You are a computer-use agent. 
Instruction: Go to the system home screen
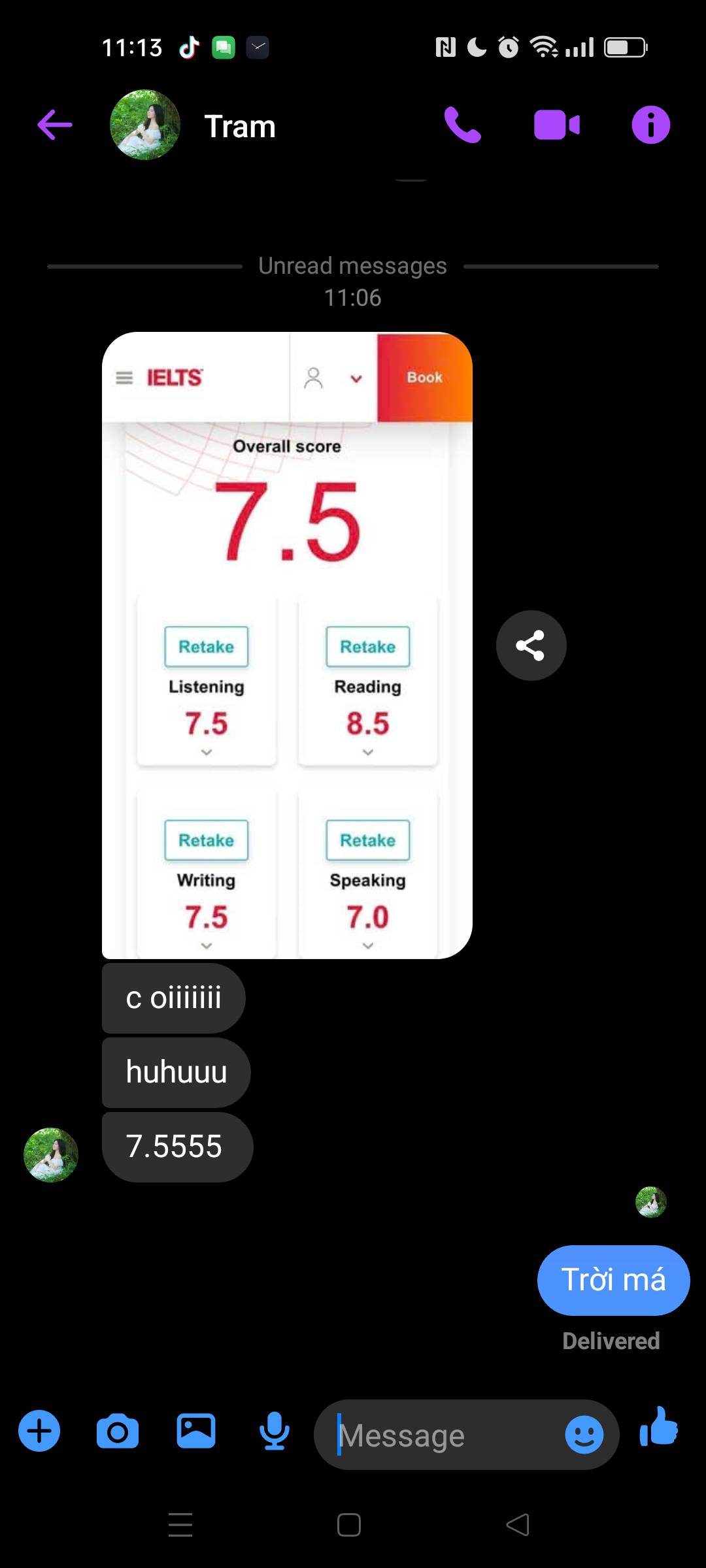pyautogui.click(x=349, y=1525)
